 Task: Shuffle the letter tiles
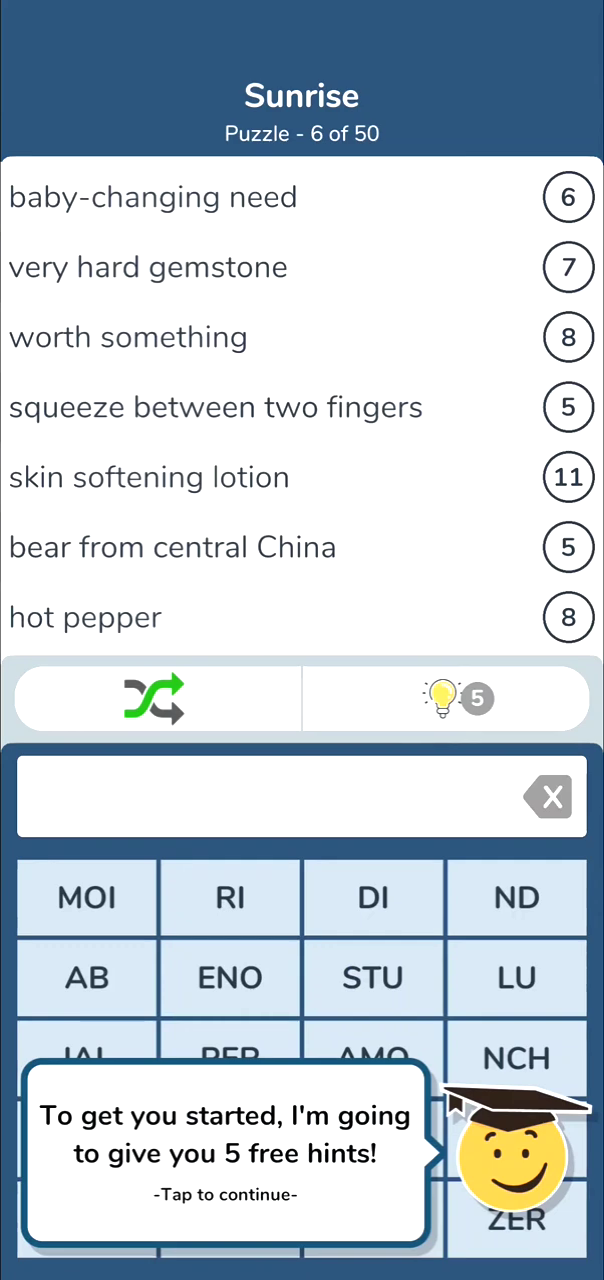pos(155,698)
